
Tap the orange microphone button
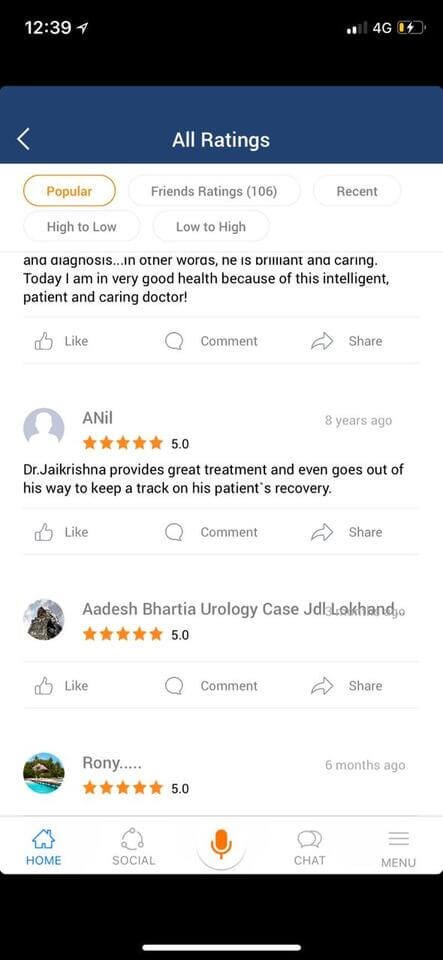coord(221,845)
